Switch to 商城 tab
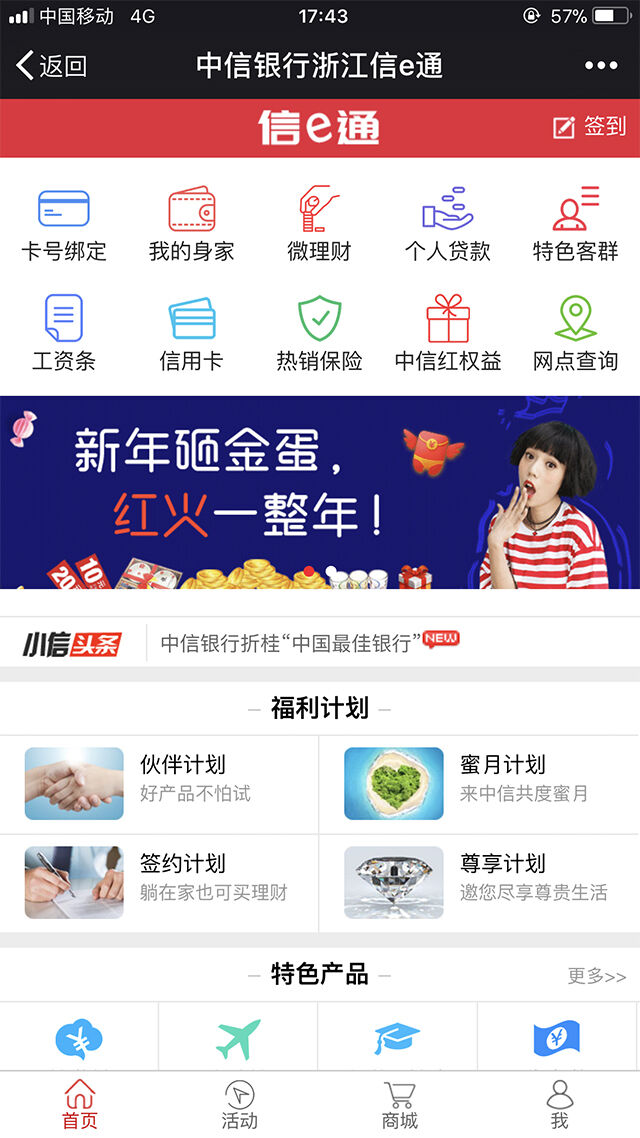 (400, 1104)
